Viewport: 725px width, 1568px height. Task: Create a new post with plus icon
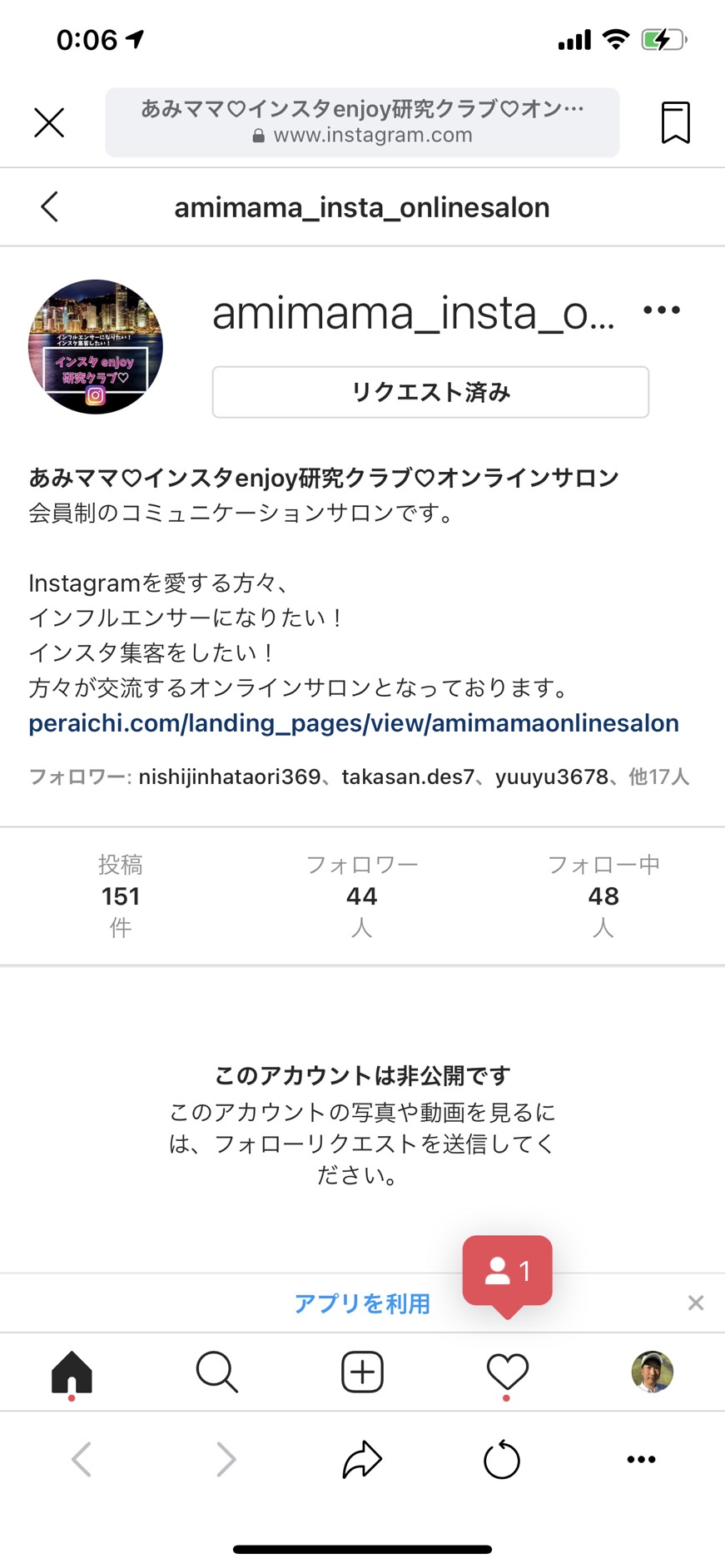tap(362, 1372)
